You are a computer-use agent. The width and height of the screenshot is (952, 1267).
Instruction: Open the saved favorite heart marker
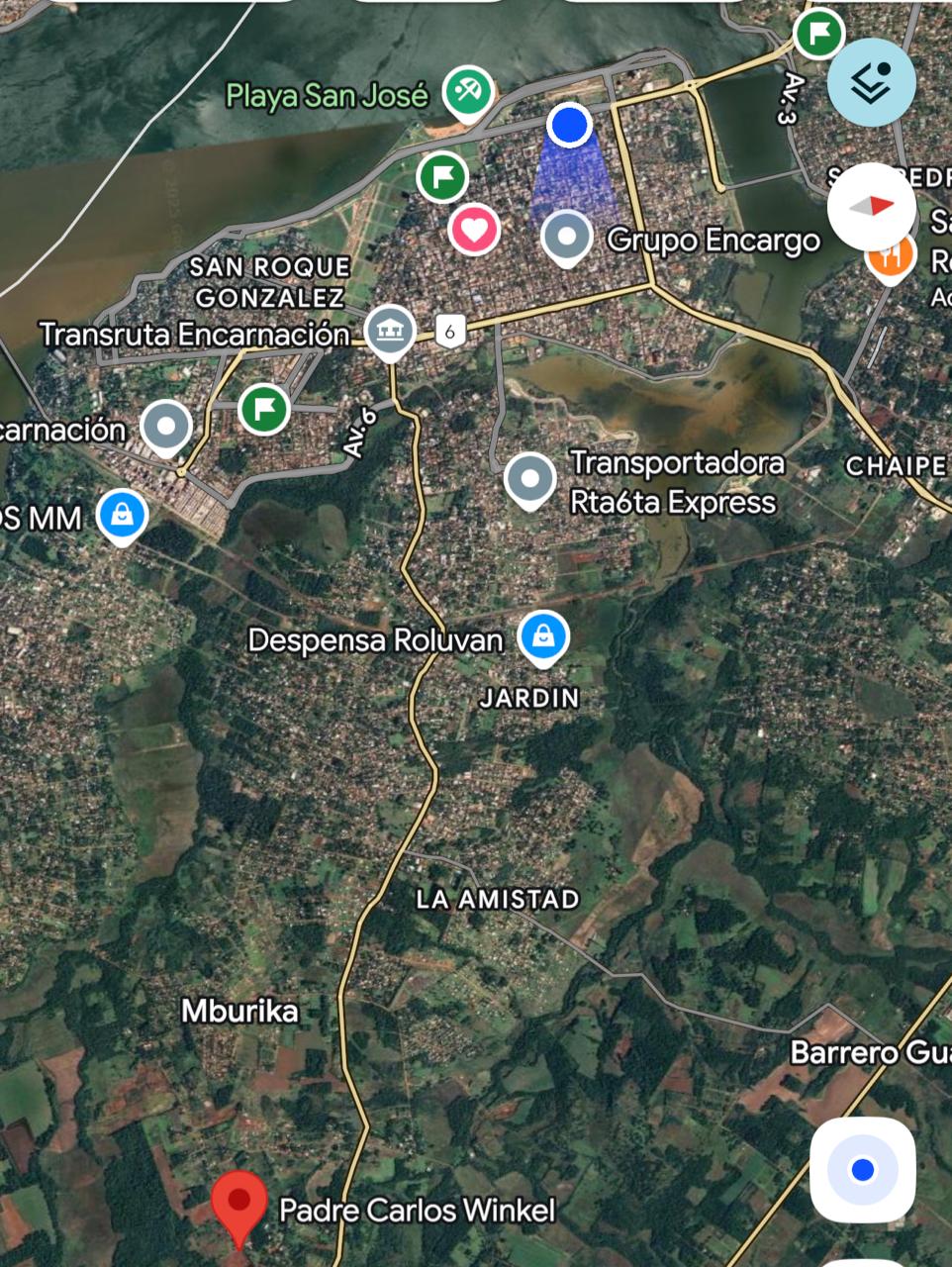474,230
